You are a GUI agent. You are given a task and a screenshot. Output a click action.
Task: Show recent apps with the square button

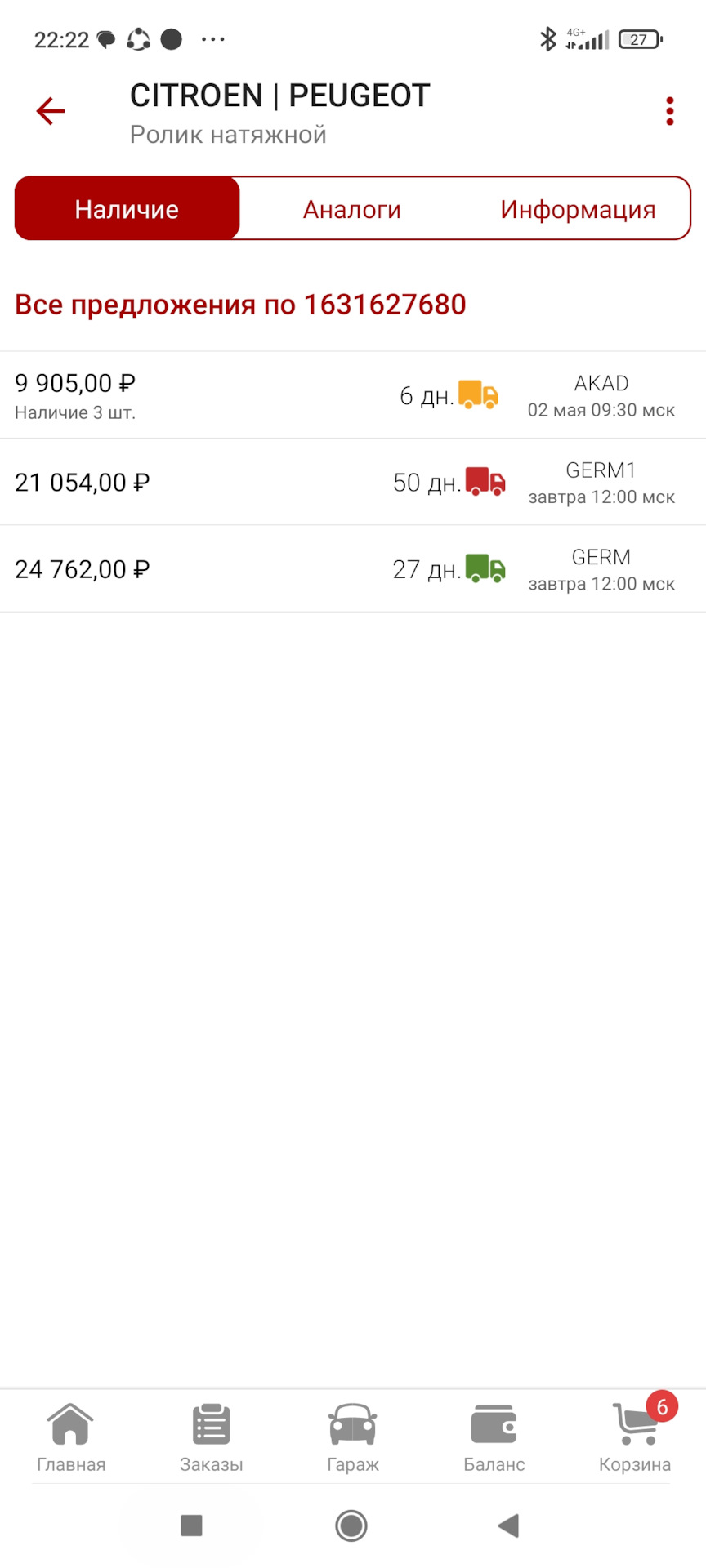(191, 1525)
